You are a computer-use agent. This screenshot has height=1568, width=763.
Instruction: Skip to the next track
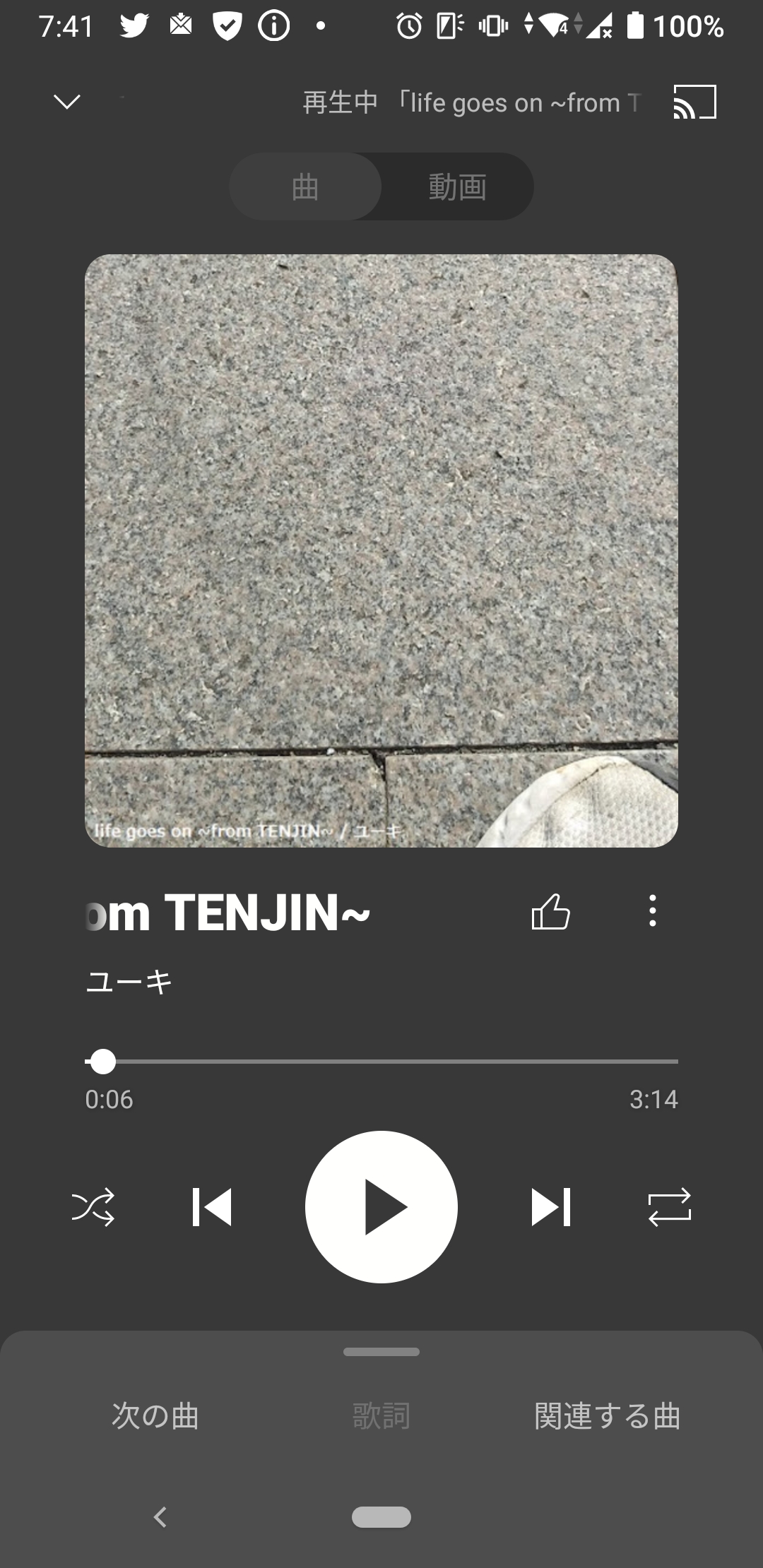pos(551,1207)
